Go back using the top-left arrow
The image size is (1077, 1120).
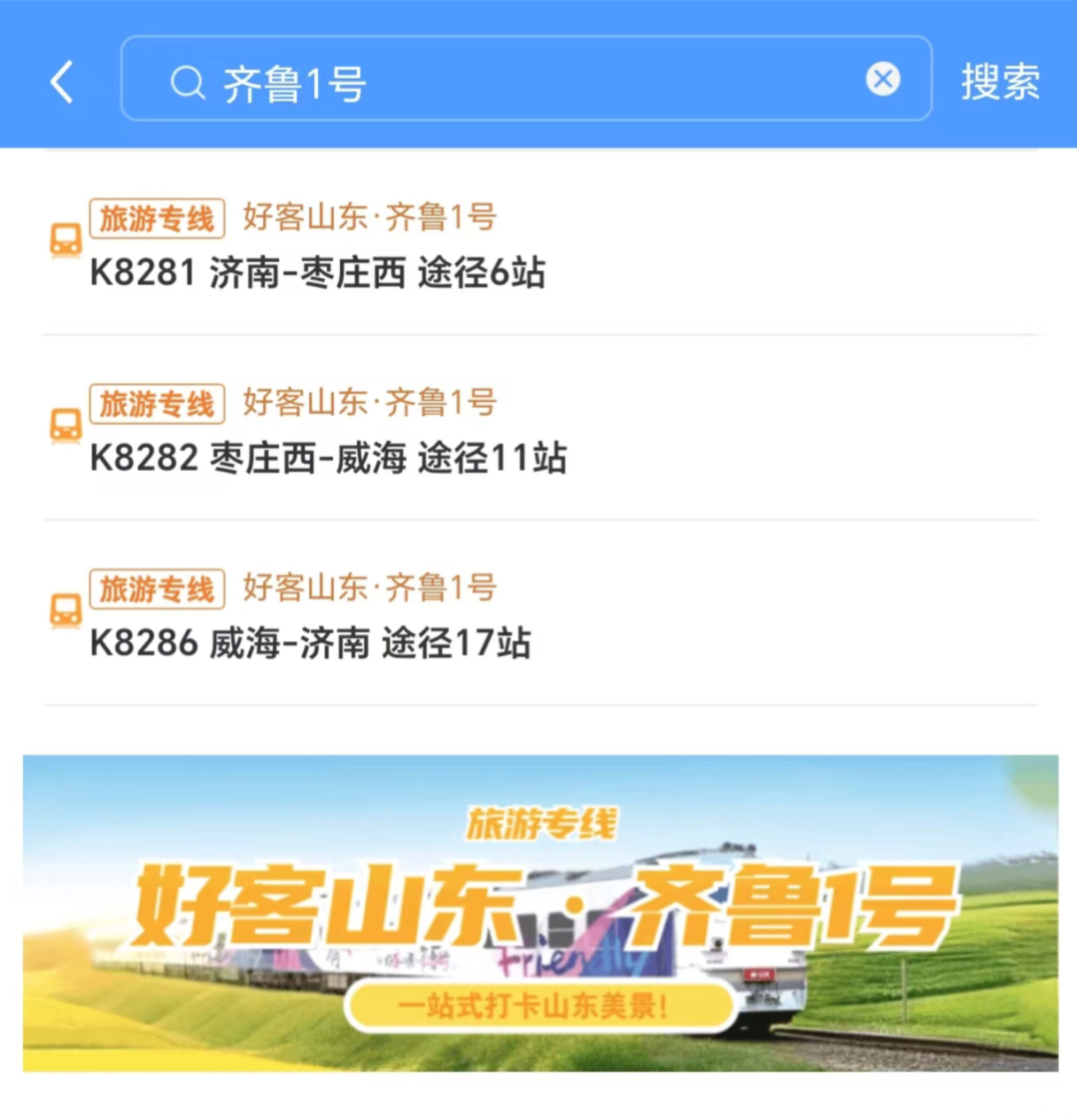coord(62,81)
